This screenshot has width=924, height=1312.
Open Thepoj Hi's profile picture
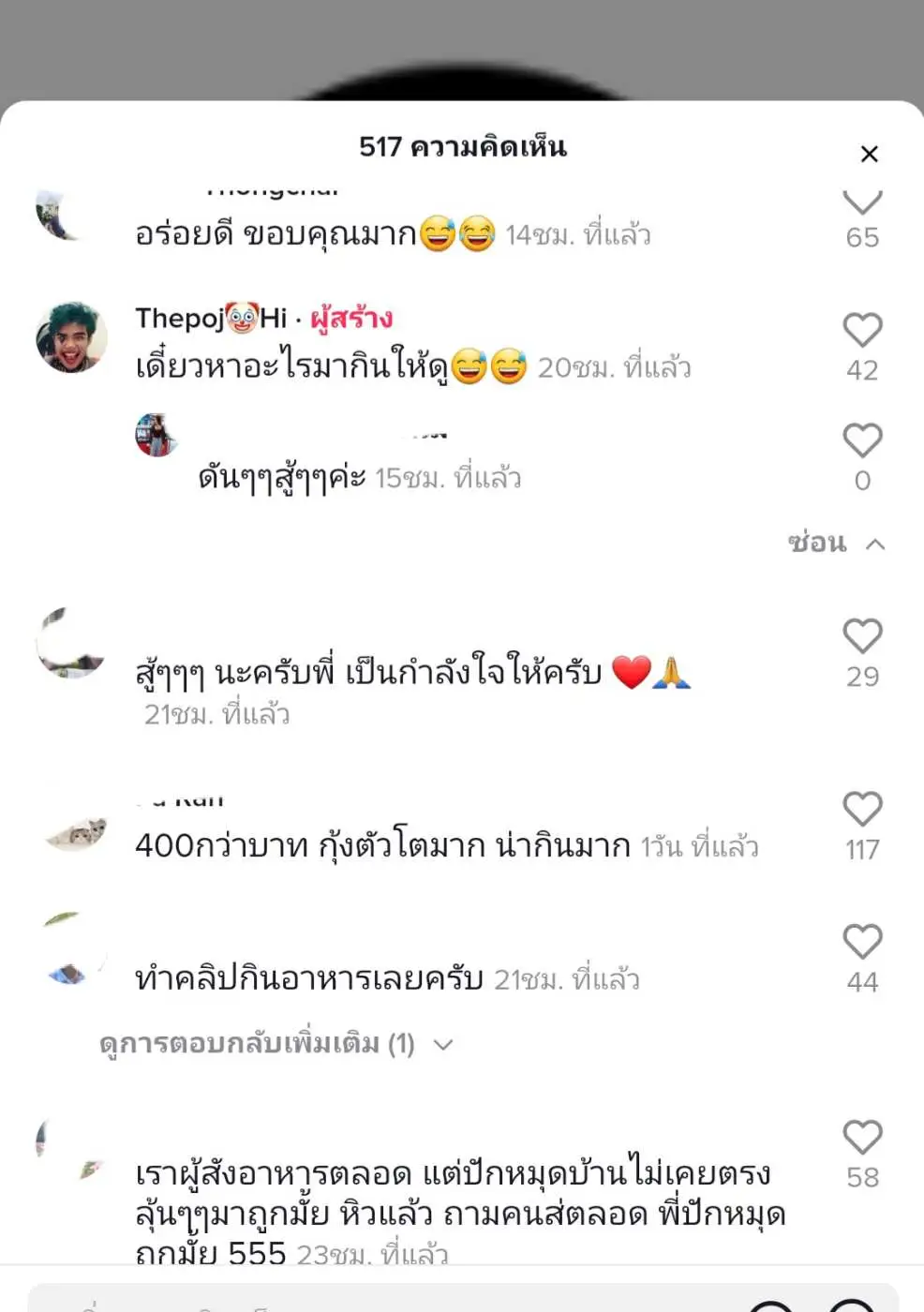(71, 337)
